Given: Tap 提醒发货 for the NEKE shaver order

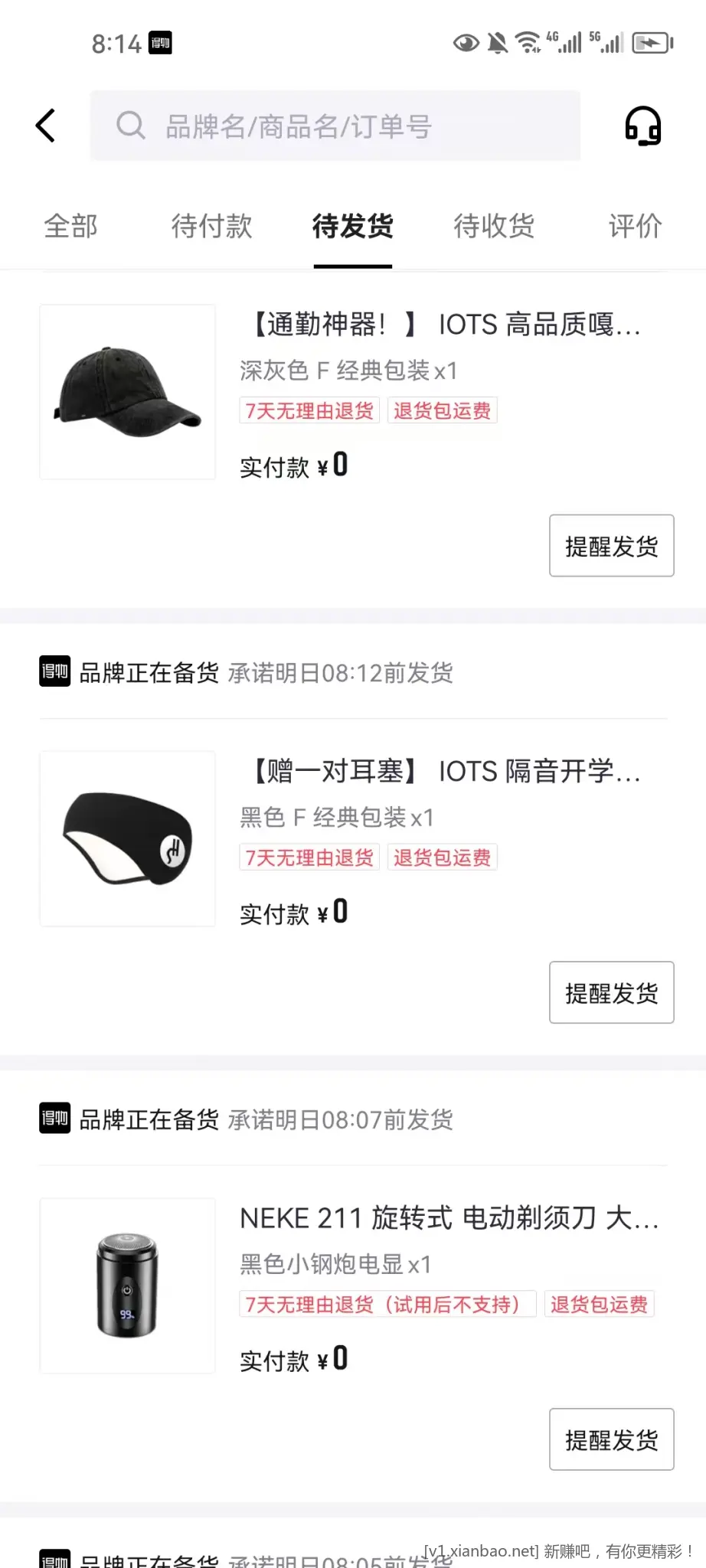Looking at the screenshot, I should [611, 1439].
